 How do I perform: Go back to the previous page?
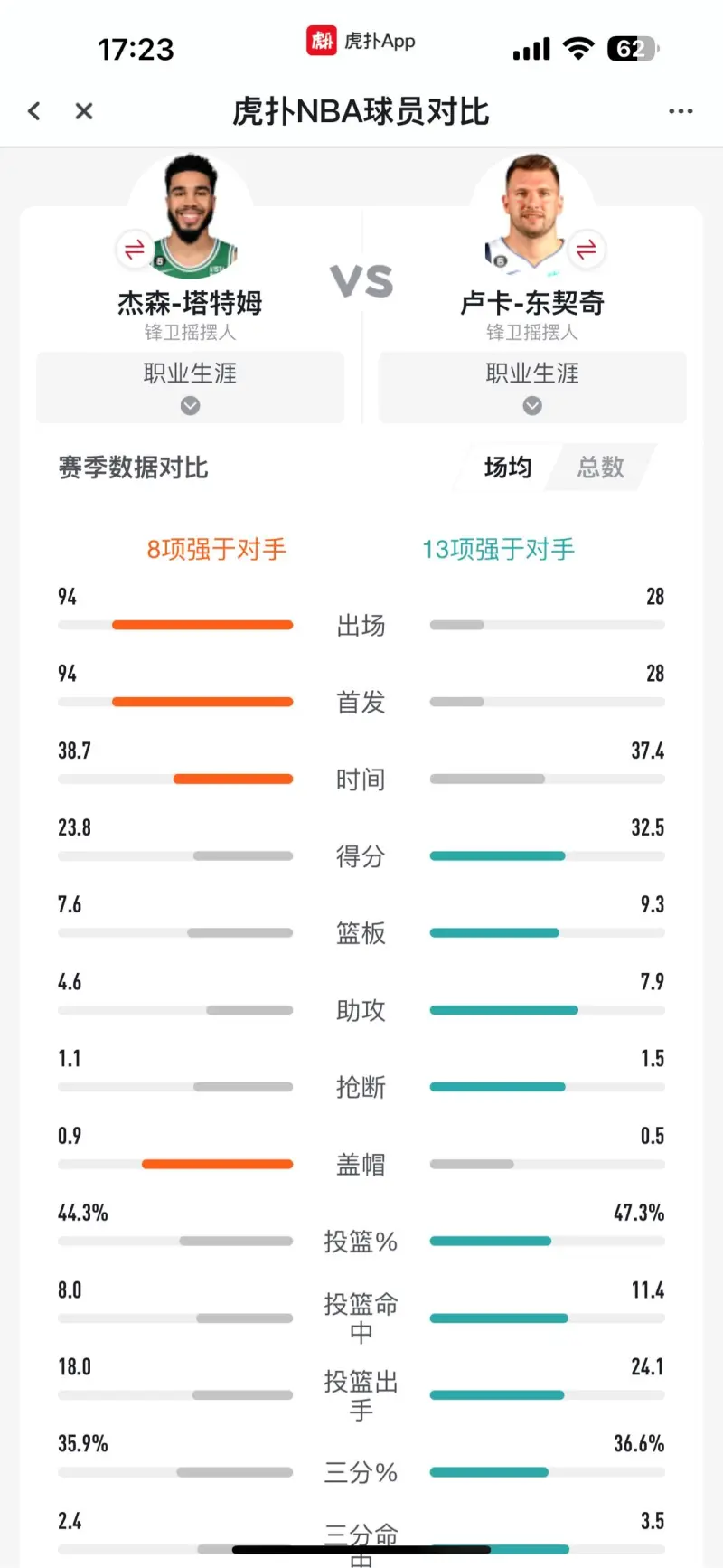[x=34, y=111]
